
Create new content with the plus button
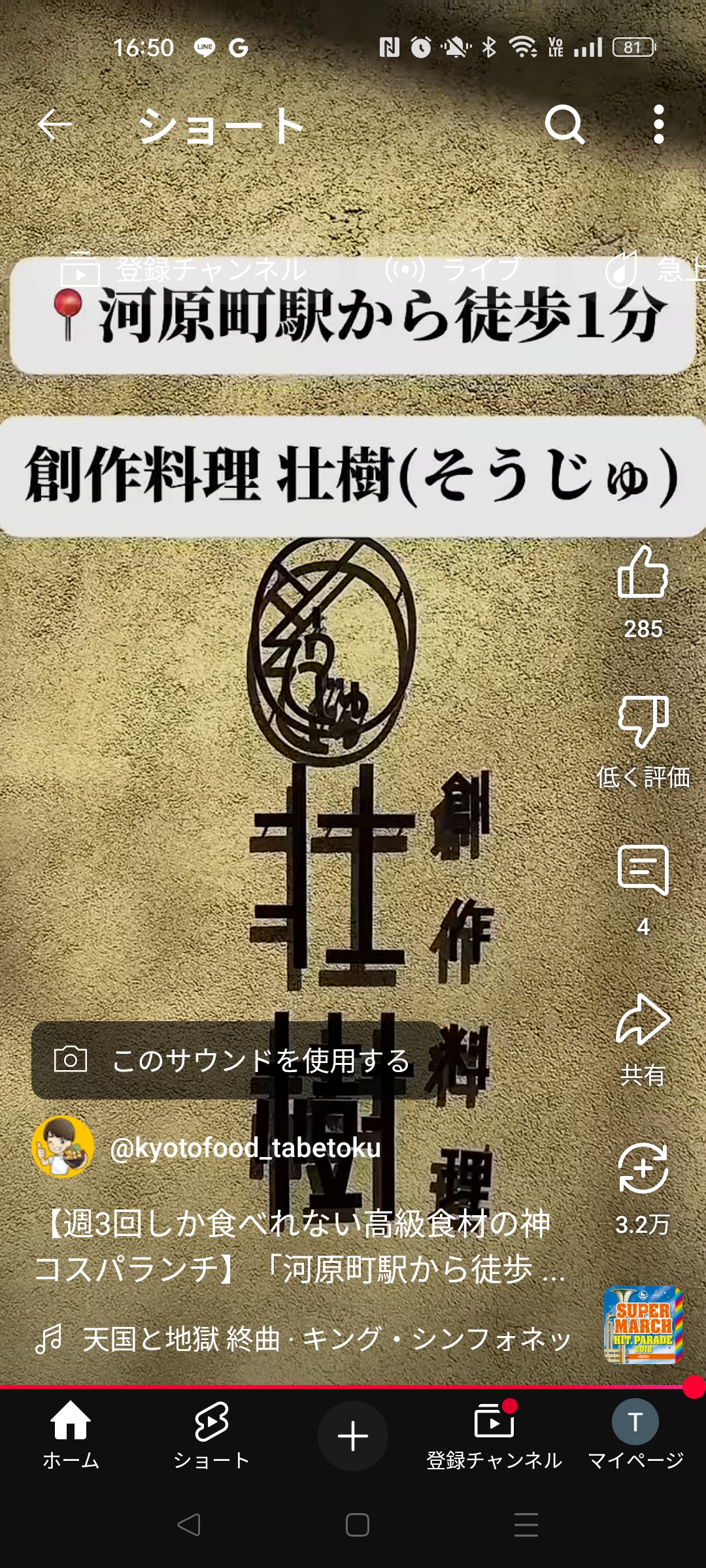(353, 1435)
